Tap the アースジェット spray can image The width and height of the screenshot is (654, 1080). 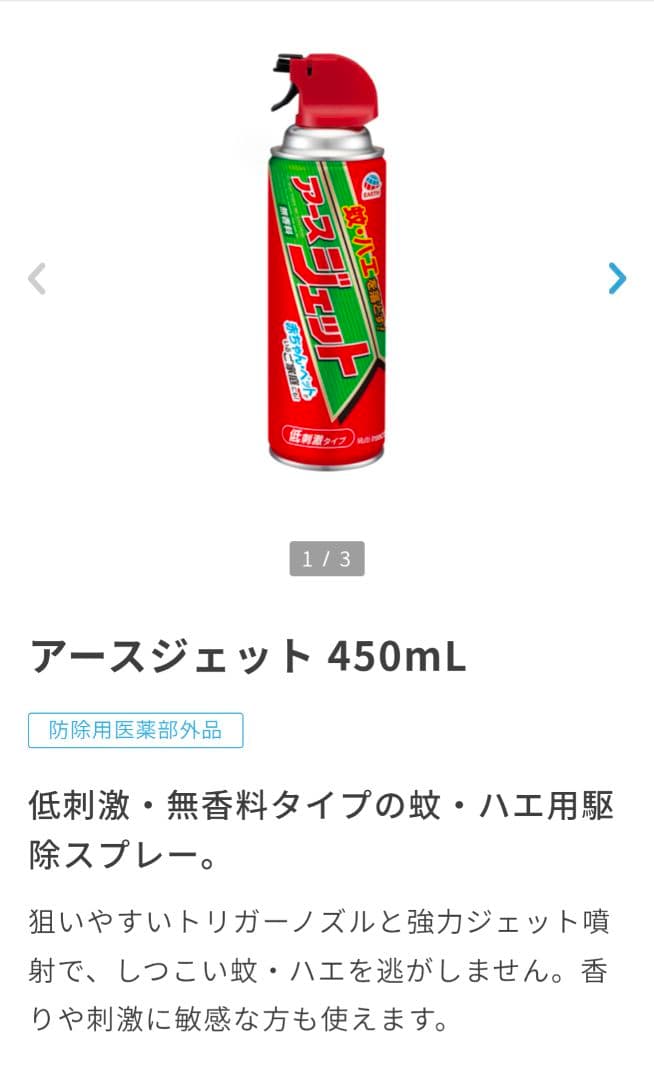point(327,262)
